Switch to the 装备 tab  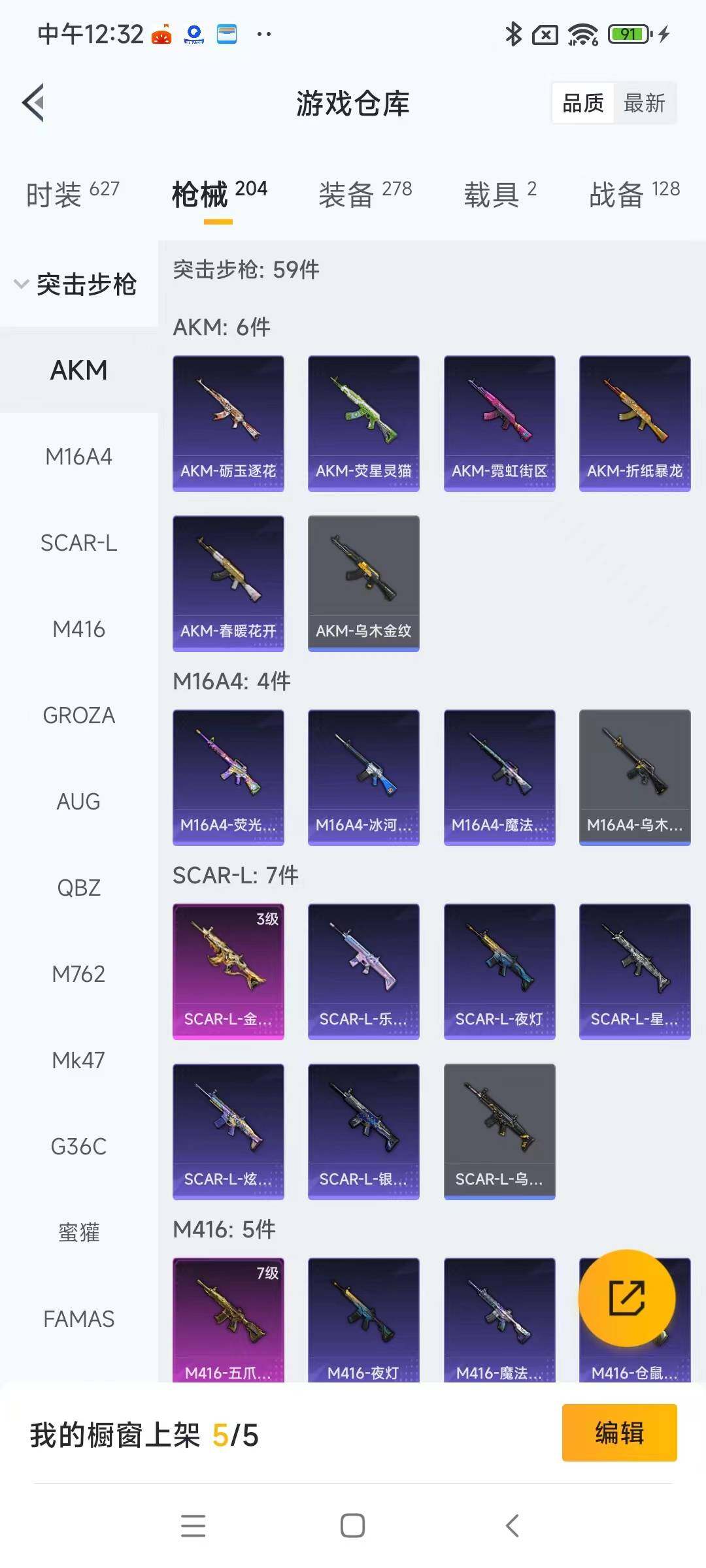(x=365, y=194)
